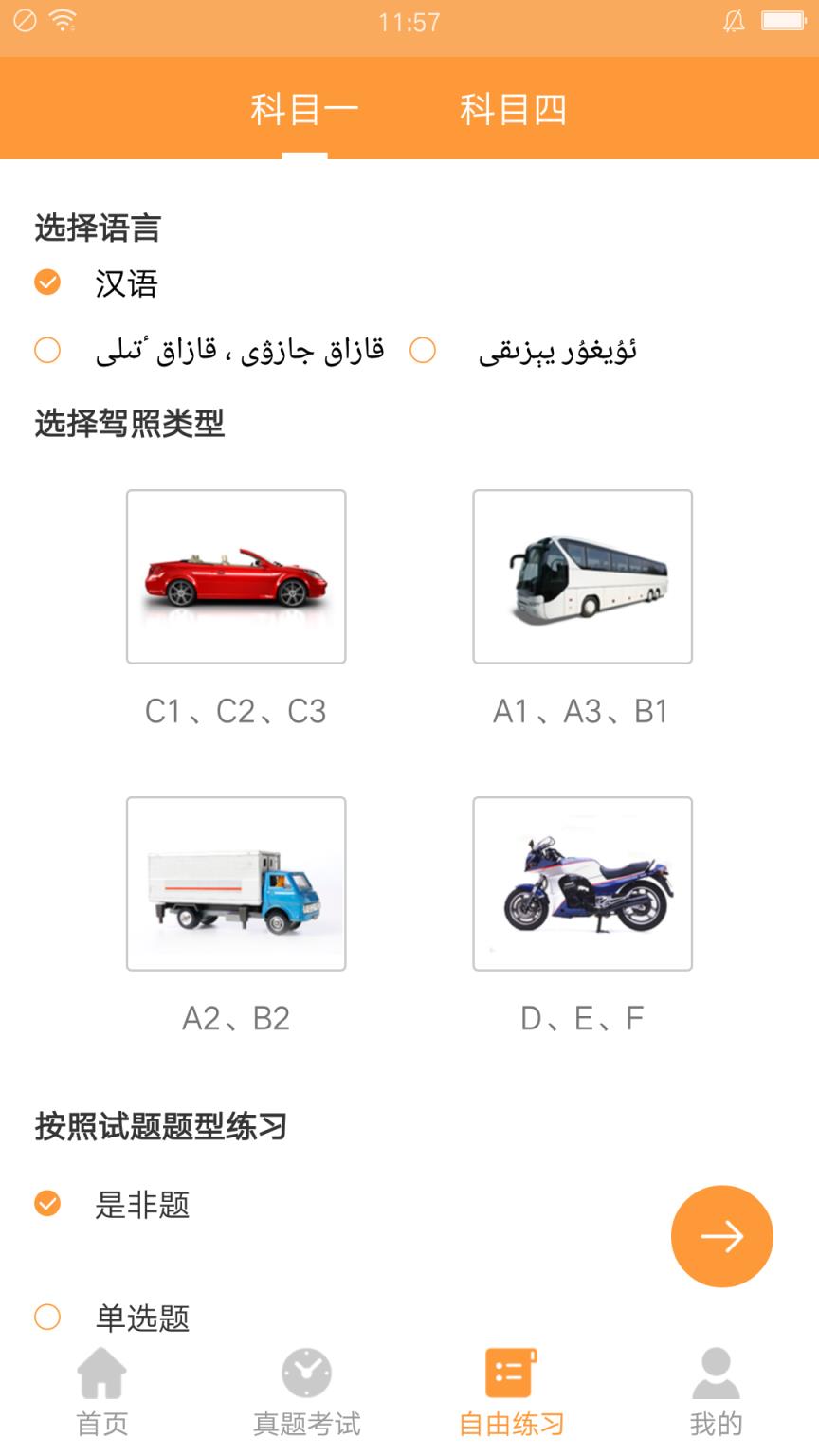Select the Uyghur language option
The height and width of the screenshot is (1456, 819).
pyautogui.click(x=421, y=351)
